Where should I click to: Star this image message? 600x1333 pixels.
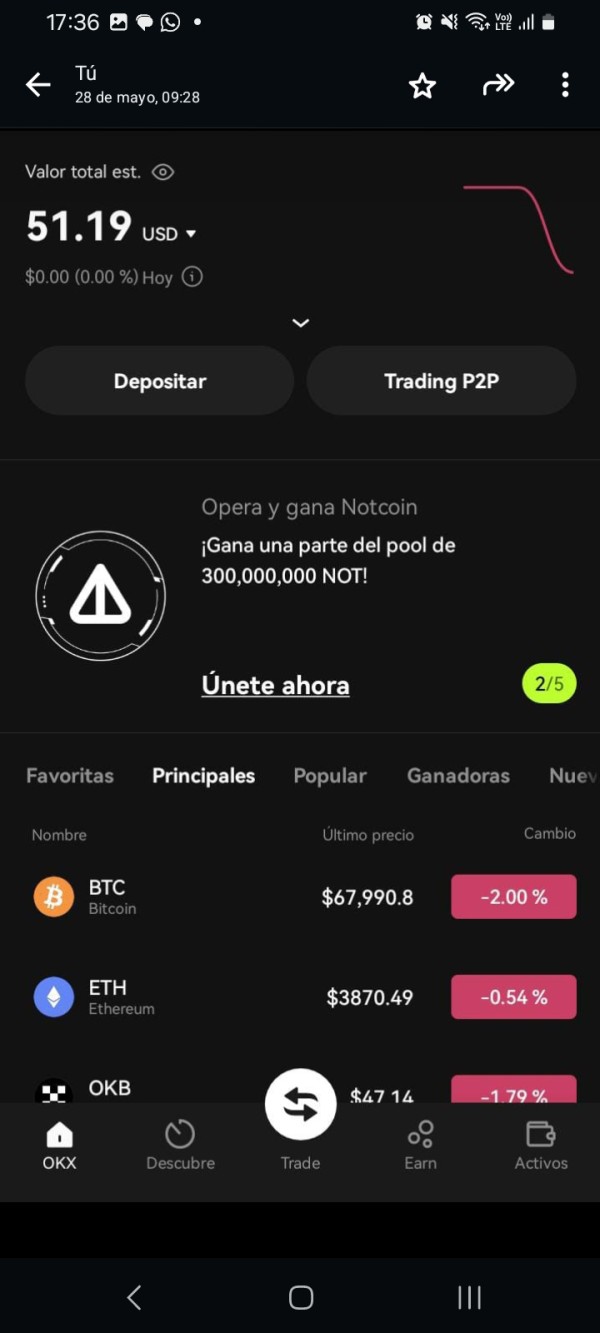tap(422, 86)
